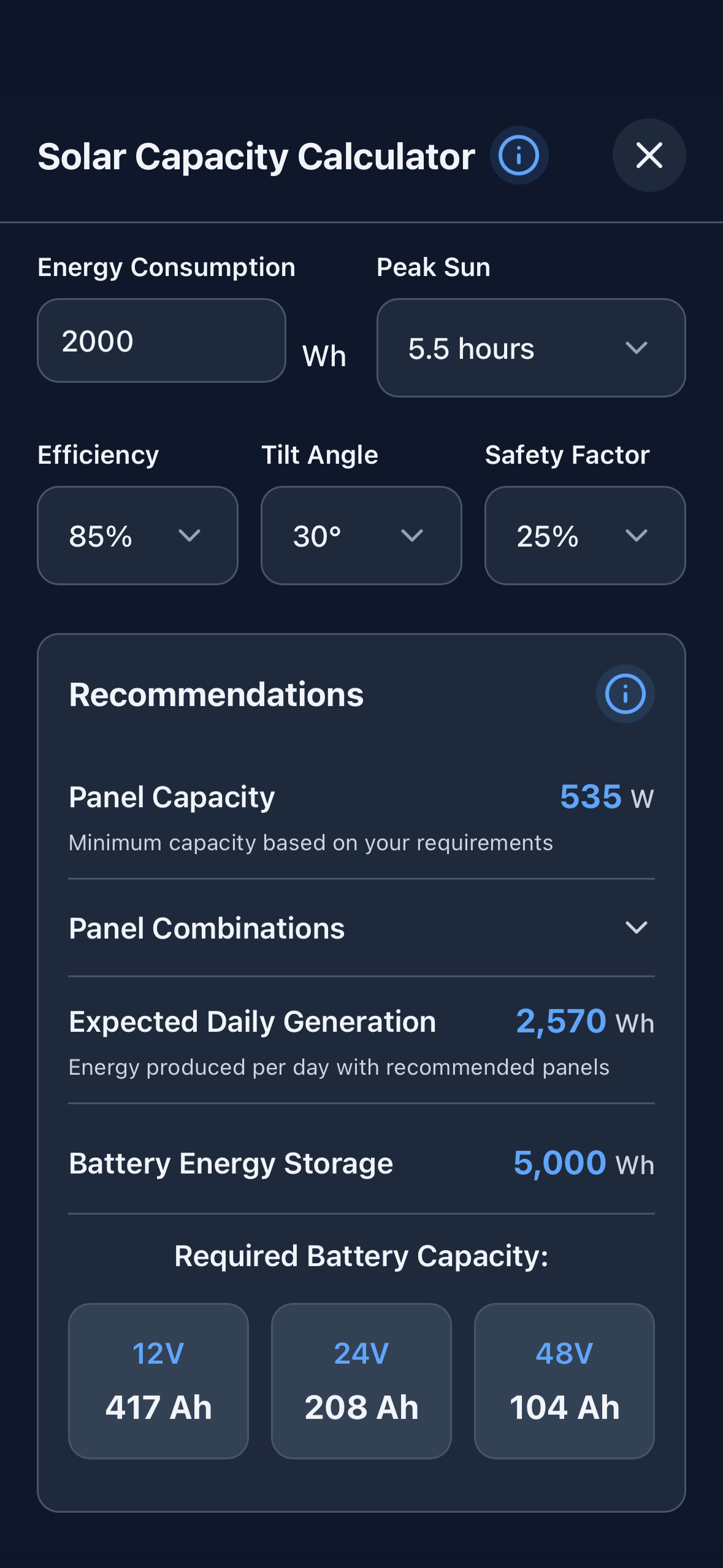Select the 24V battery capacity card

(x=361, y=1380)
